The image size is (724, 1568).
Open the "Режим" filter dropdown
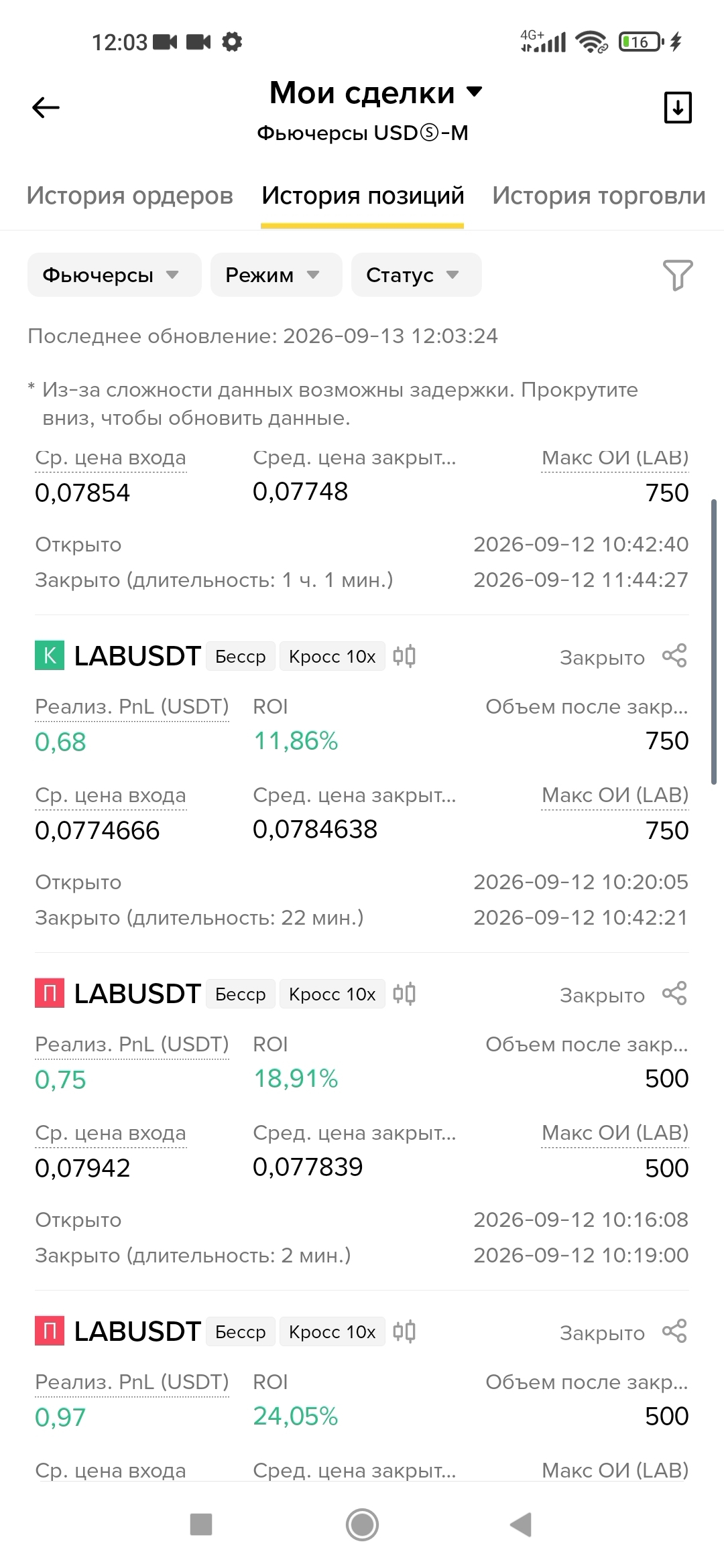click(276, 275)
